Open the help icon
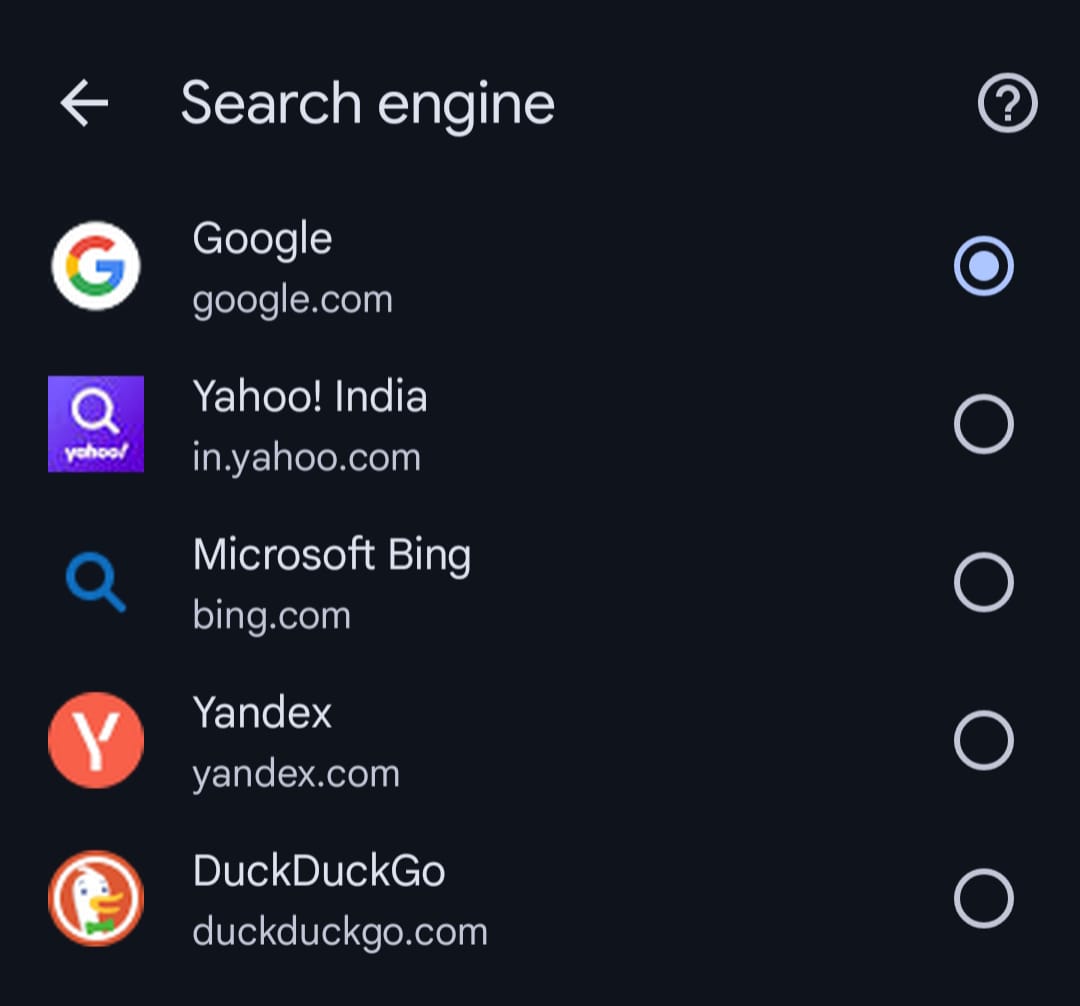The height and width of the screenshot is (1006, 1080). [x=1007, y=103]
